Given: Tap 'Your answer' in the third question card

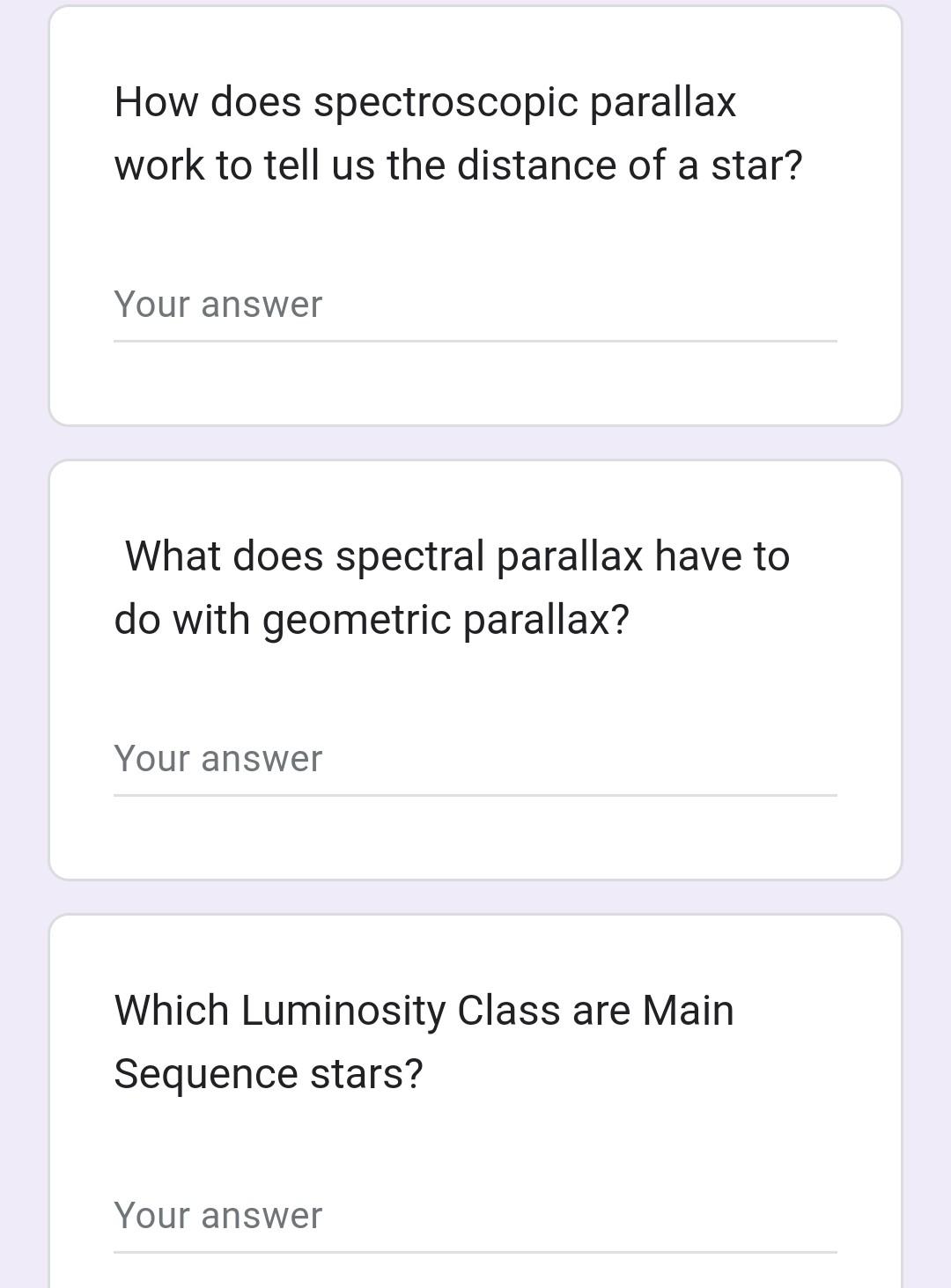Looking at the screenshot, I should 217,1216.
